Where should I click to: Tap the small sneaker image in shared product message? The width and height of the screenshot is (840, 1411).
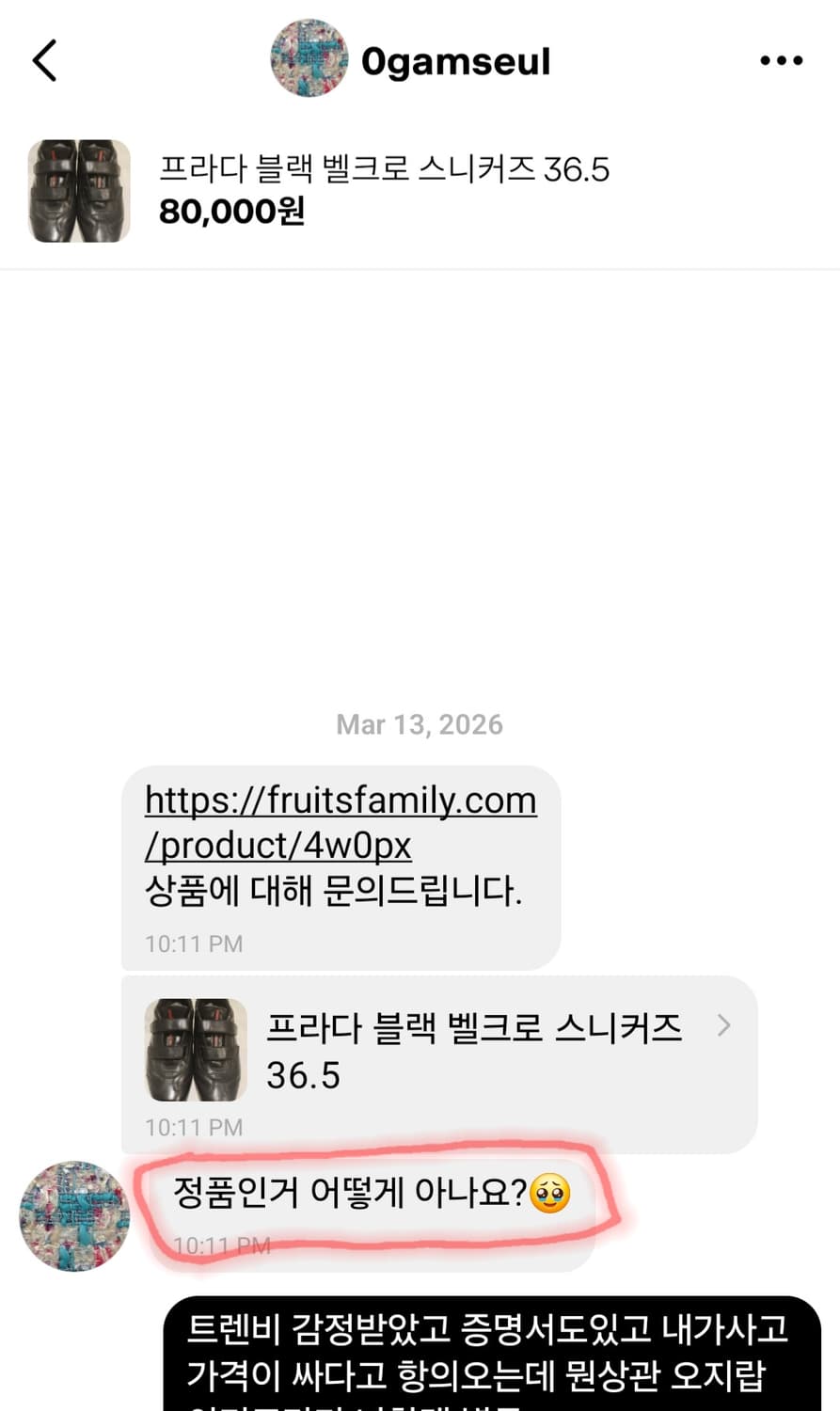tap(196, 1049)
